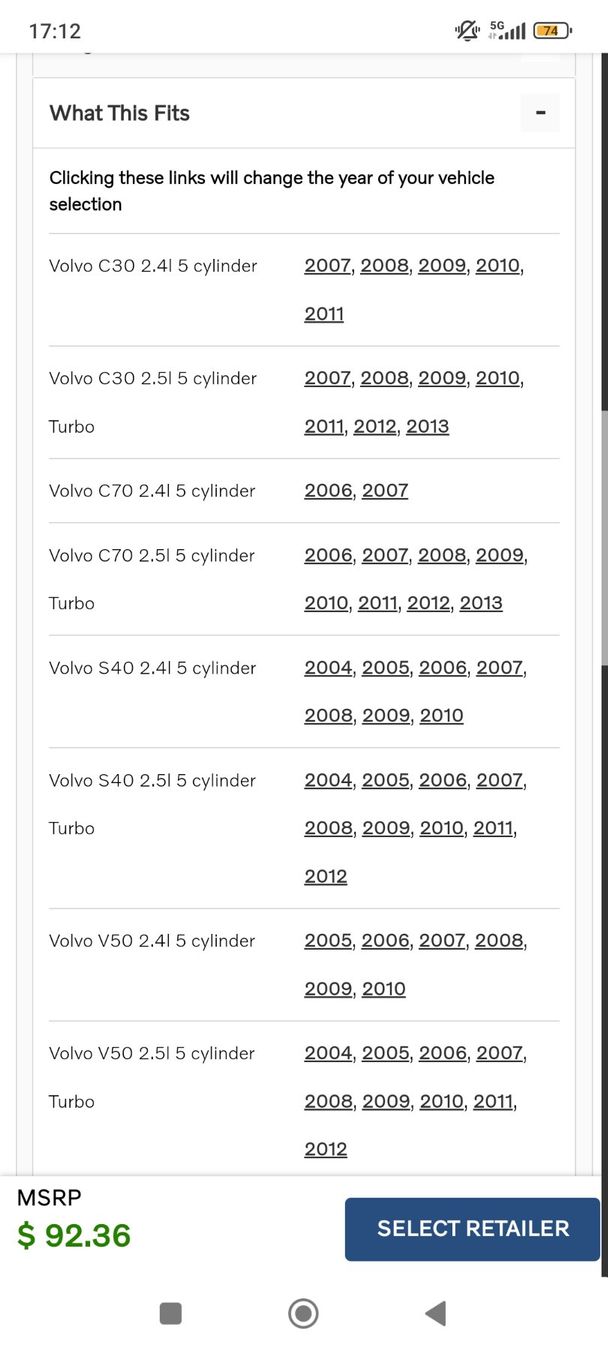This screenshot has width=608, height=1350.
Task: Choose 2013 for Volvo C30 2.5l Turbo
Action: point(427,426)
